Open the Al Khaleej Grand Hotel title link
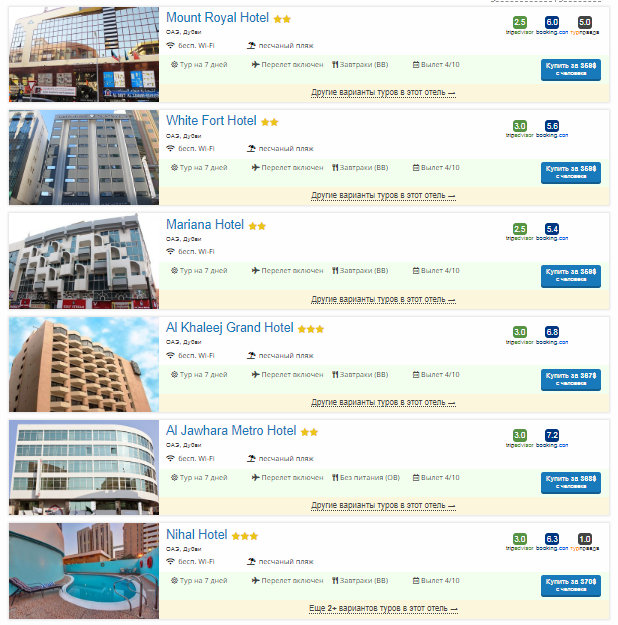Viewport: 618px width, 625px height. click(x=230, y=328)
